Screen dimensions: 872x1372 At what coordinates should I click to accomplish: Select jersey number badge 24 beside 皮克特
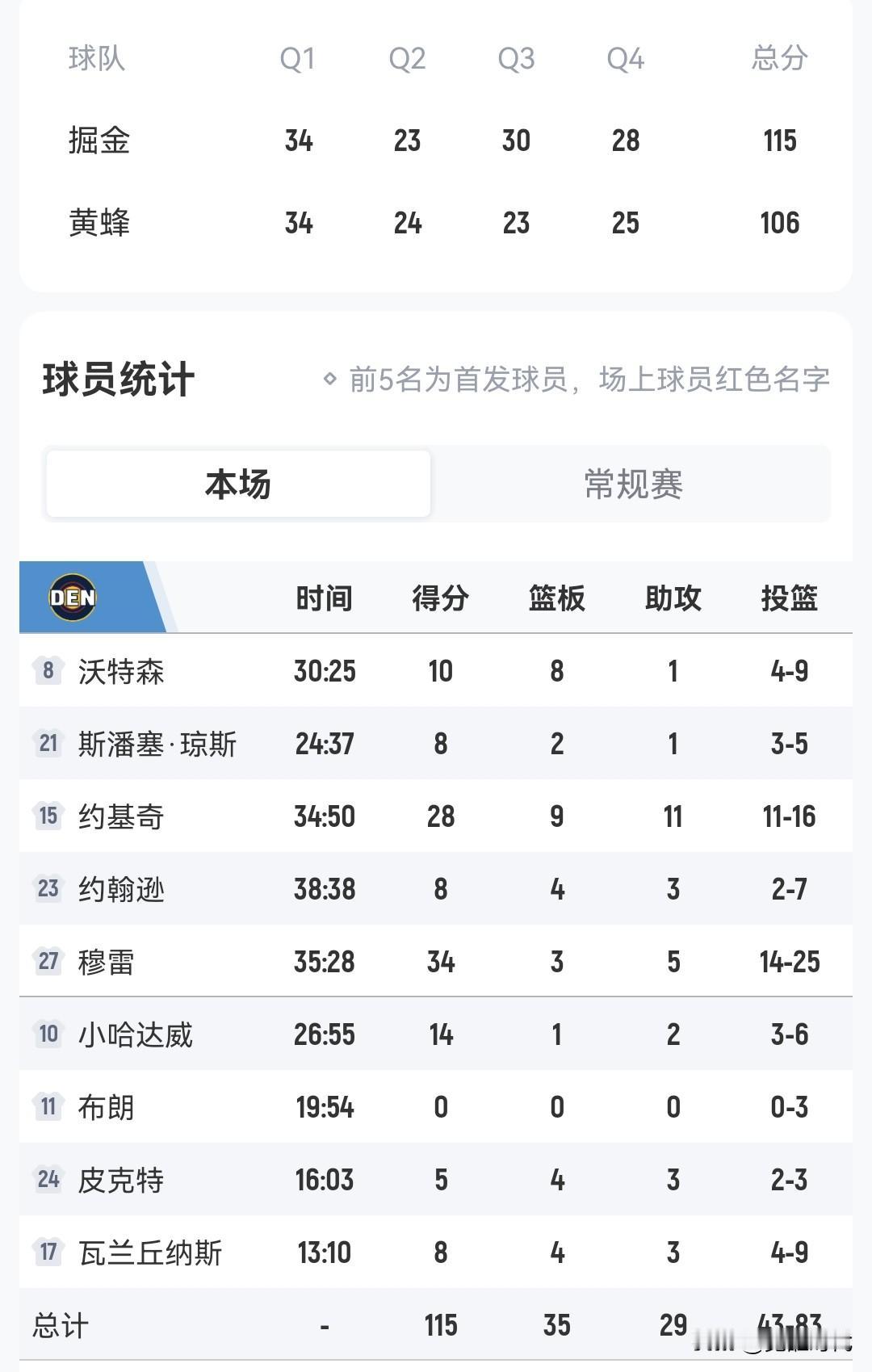click(47, 1180)
